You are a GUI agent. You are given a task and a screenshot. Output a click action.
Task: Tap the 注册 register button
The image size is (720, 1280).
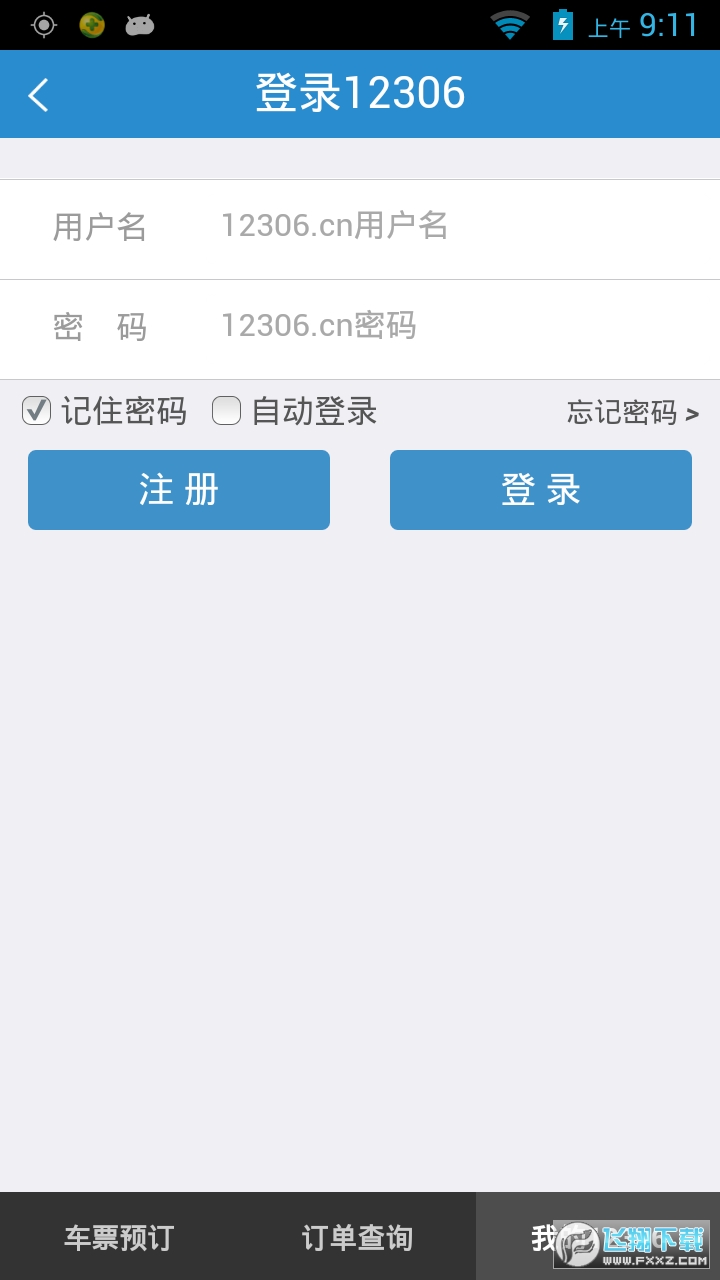[179, 490]
